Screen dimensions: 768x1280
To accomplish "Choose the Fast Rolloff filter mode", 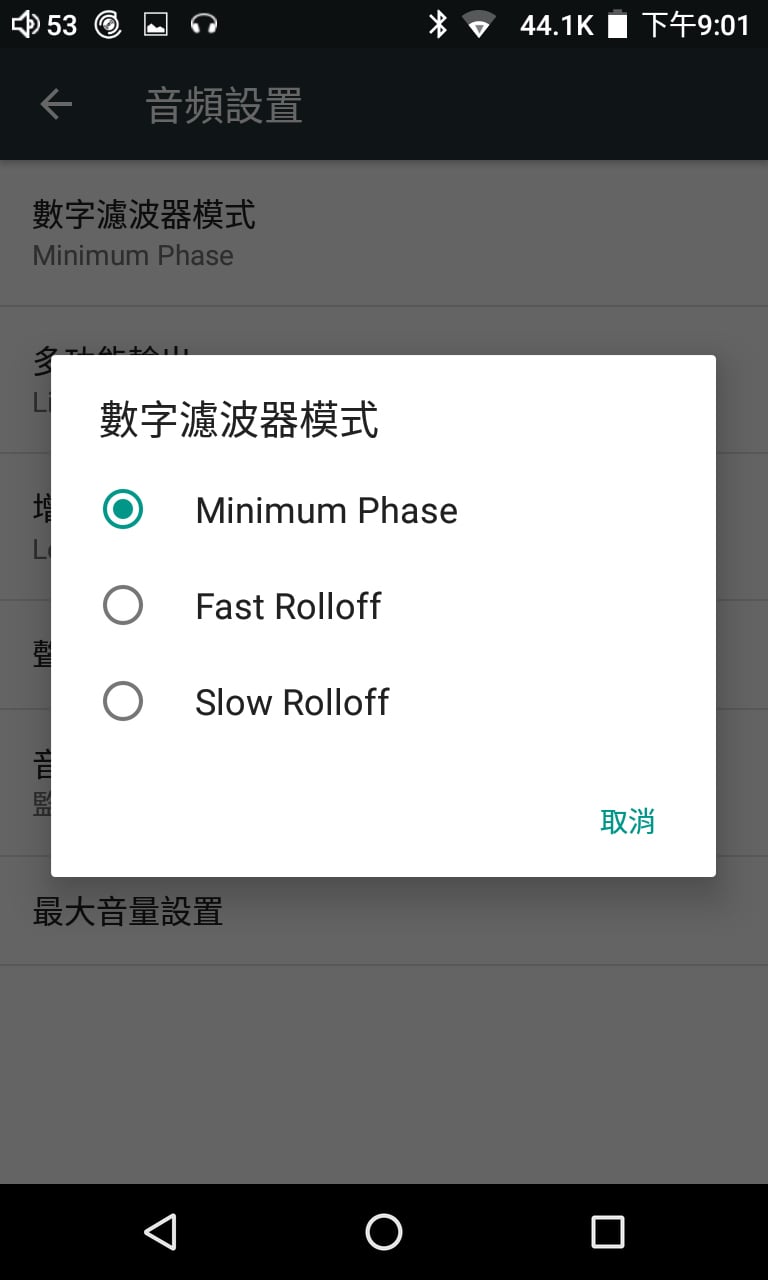I will pyautogui.click(x=383, y=606).
